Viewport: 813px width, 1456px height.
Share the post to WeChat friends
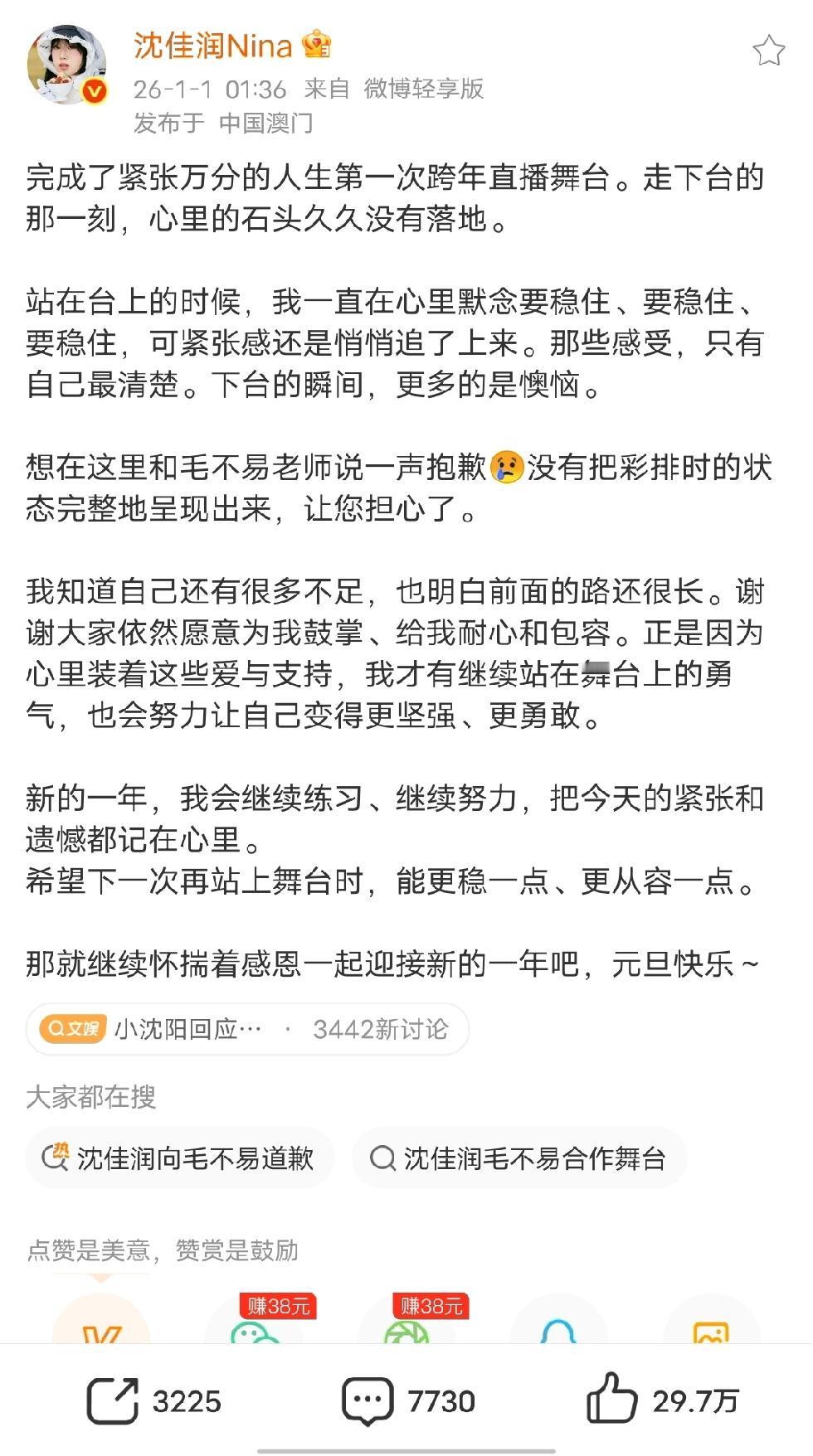coord(265,1332)
